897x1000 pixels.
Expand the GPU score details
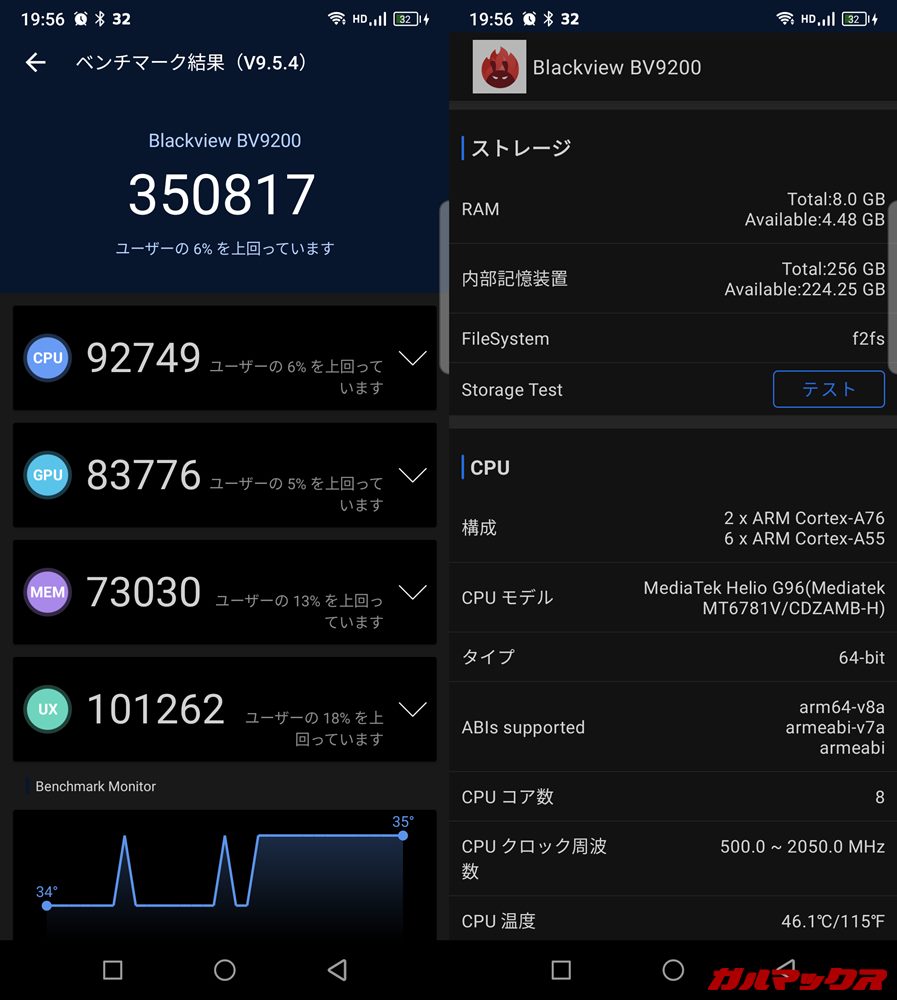(x=412, y=475)
